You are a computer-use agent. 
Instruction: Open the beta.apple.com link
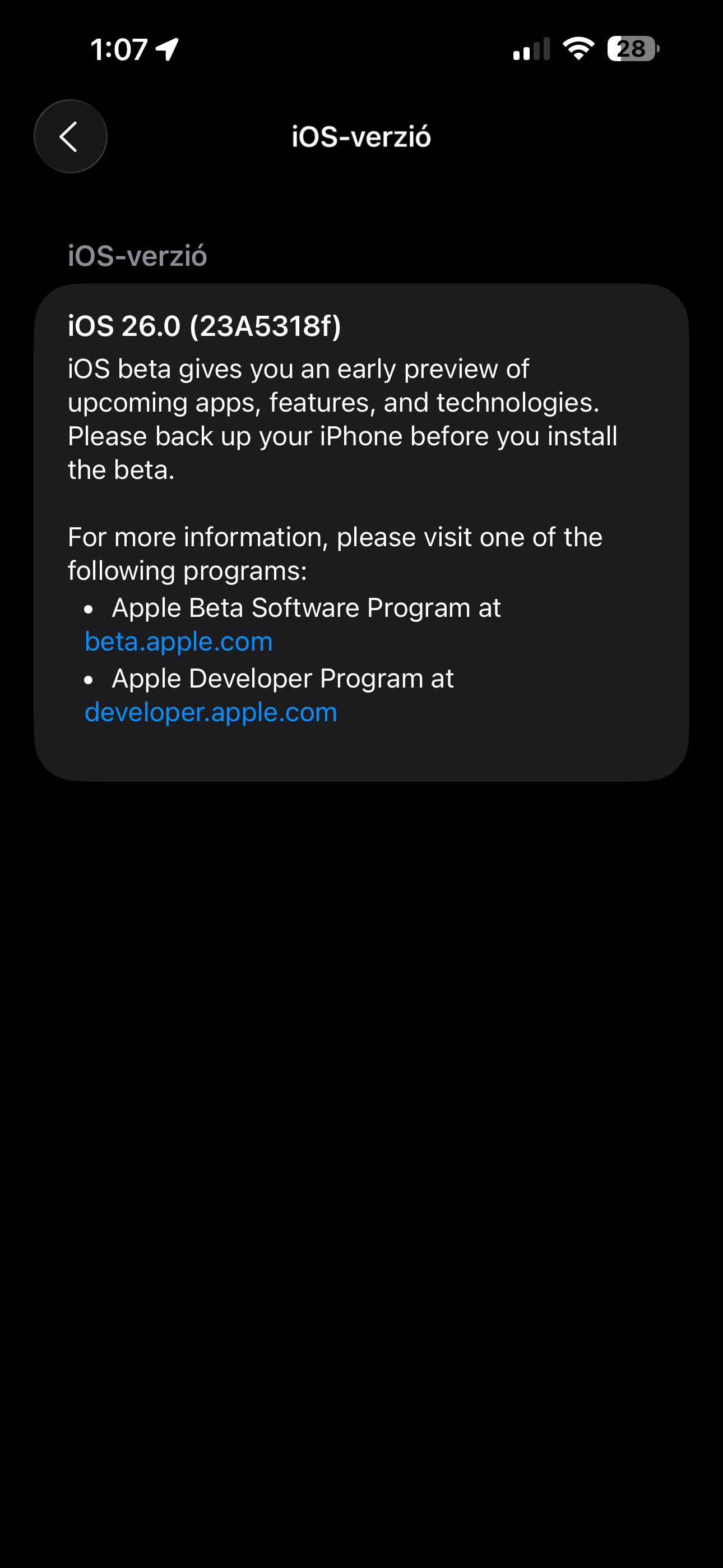tap(178, 642)
